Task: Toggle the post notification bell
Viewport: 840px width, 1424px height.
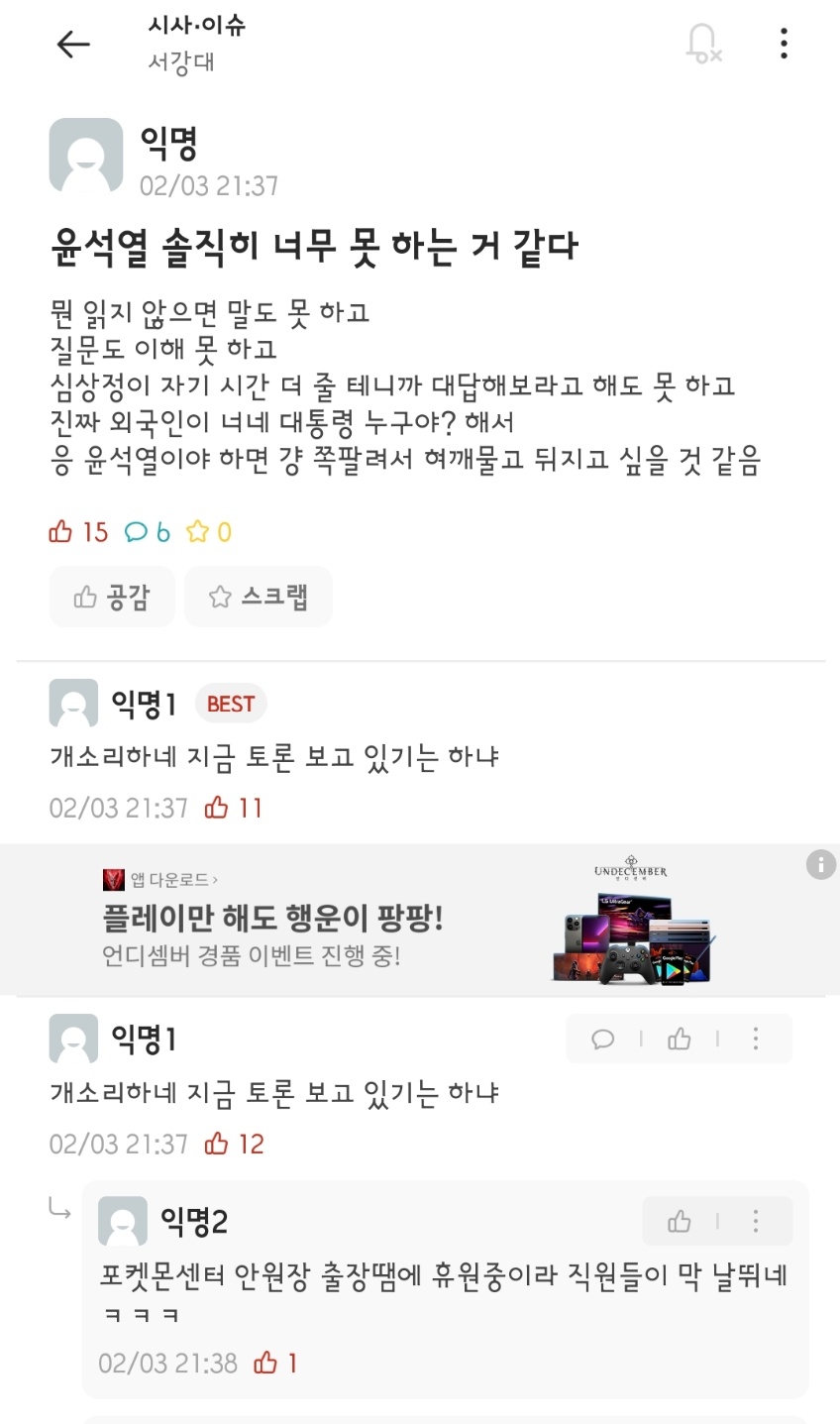Action: 702,44
